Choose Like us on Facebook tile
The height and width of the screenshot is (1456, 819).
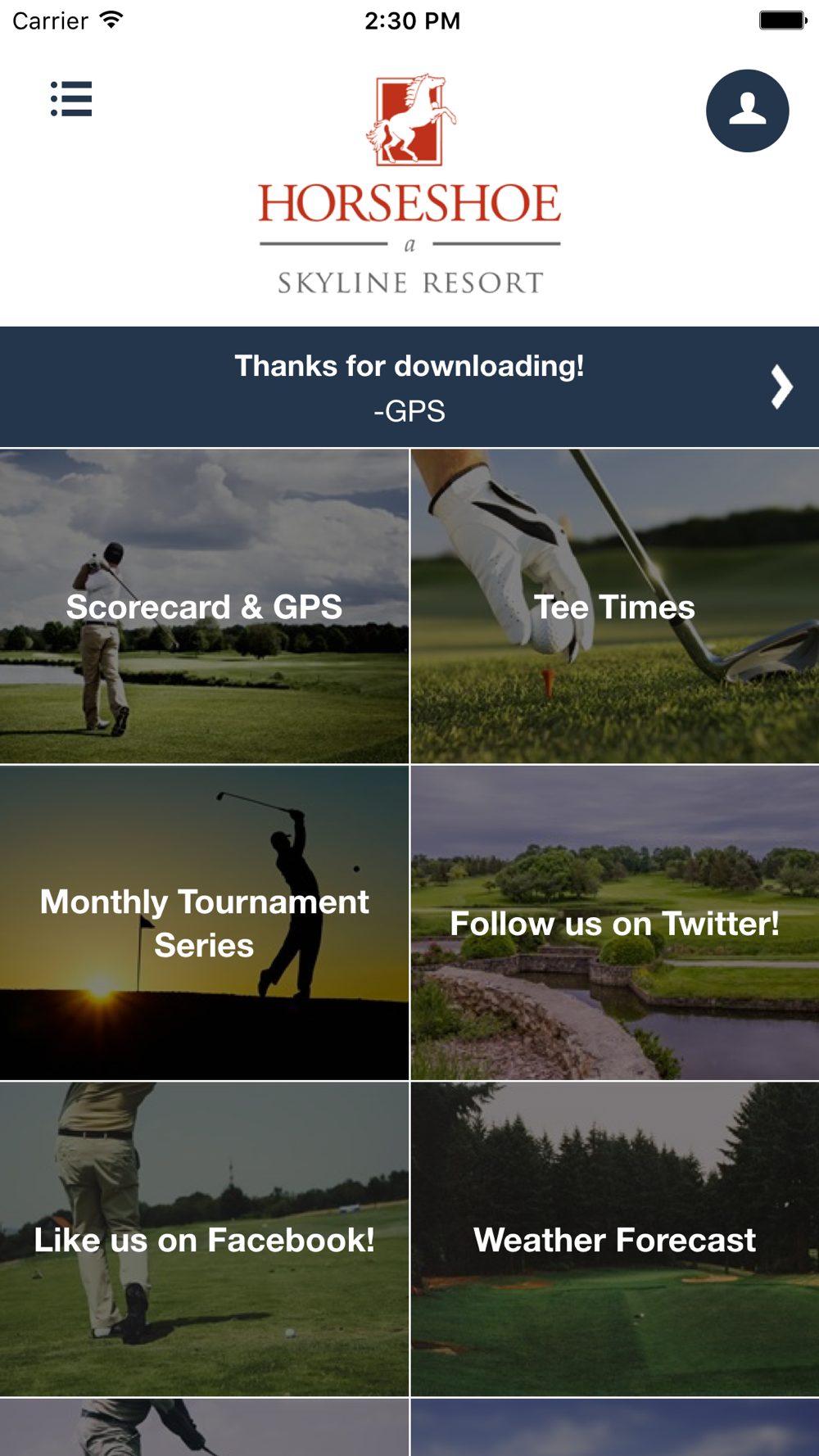204,1239
